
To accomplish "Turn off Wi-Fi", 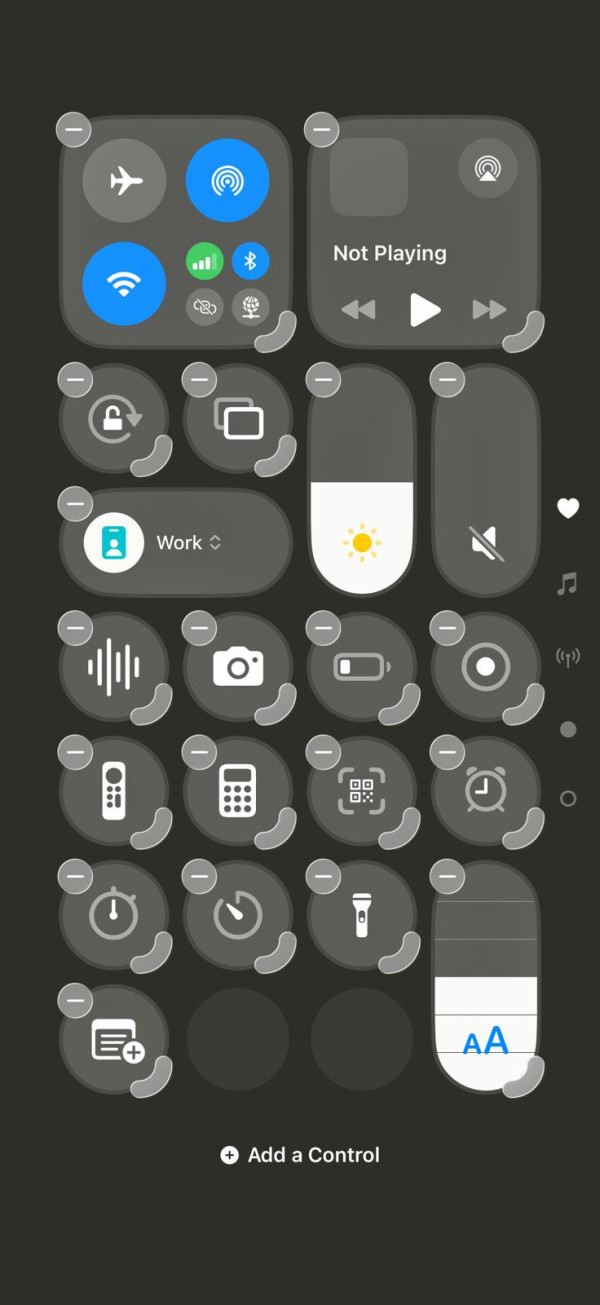I will (x=124, y=284).
